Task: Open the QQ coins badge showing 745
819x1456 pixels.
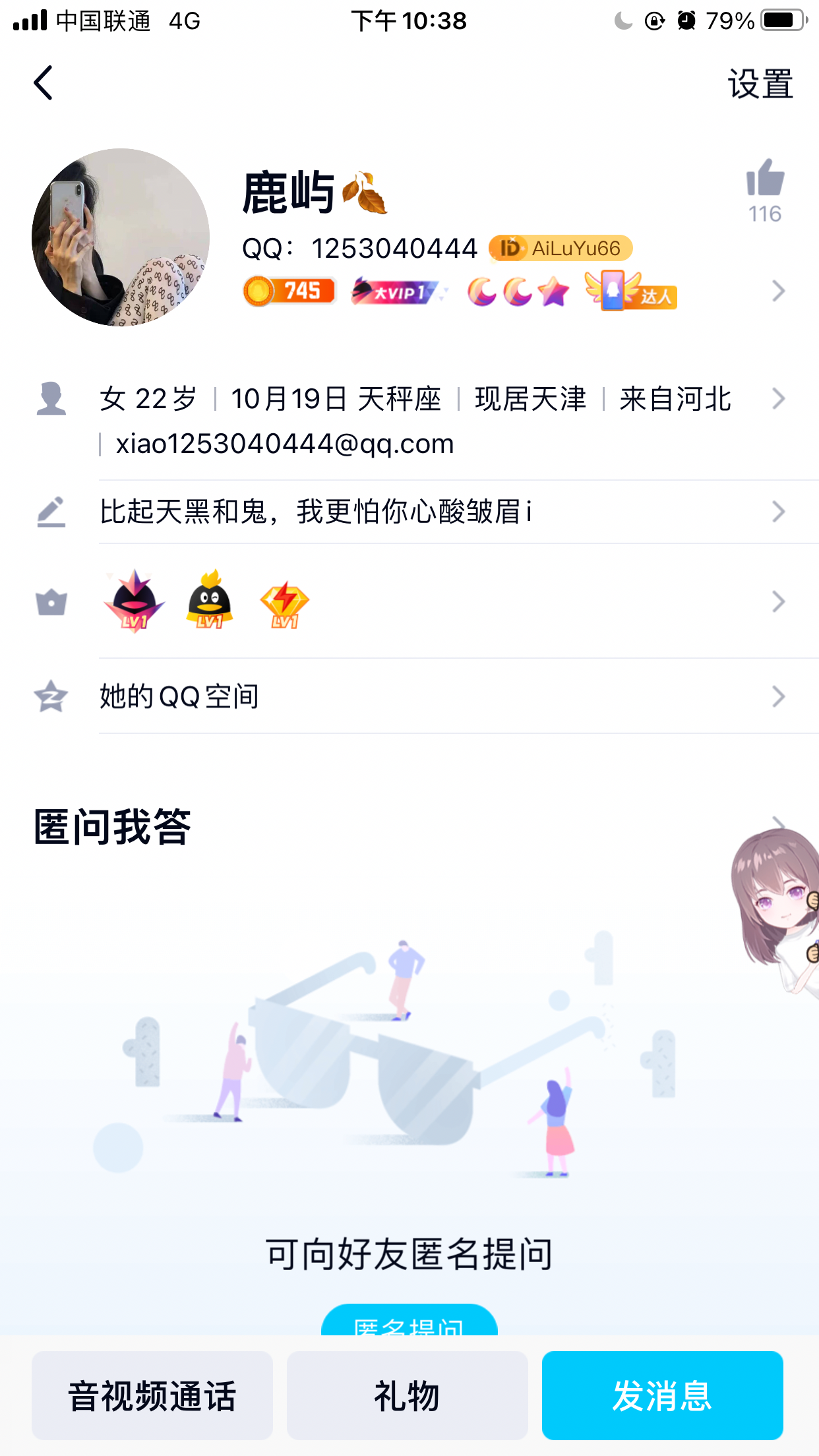Action: [289, 291]
